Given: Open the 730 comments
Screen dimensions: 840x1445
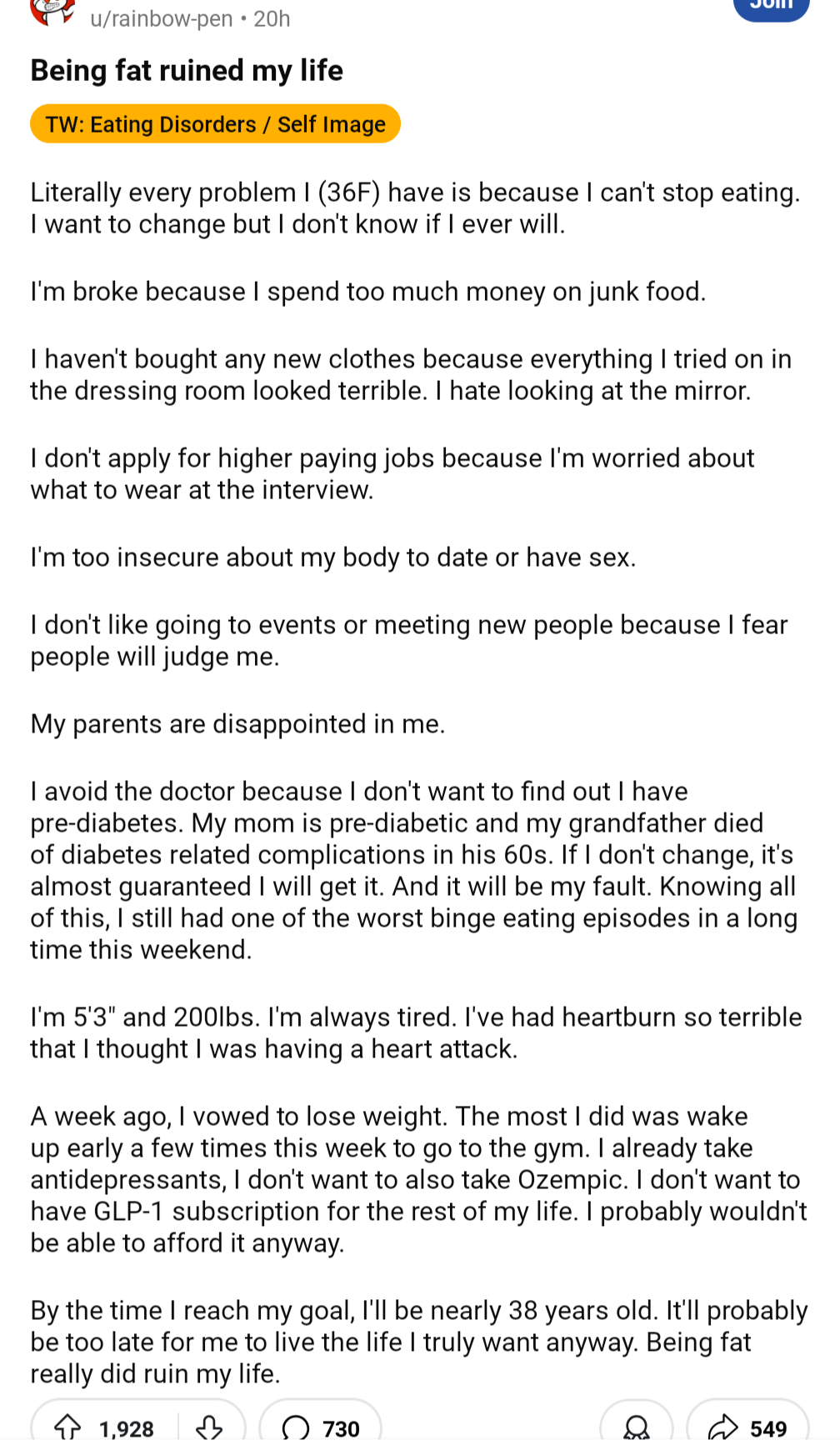Looking at the screenshot, I should (x=321, y=1427).
